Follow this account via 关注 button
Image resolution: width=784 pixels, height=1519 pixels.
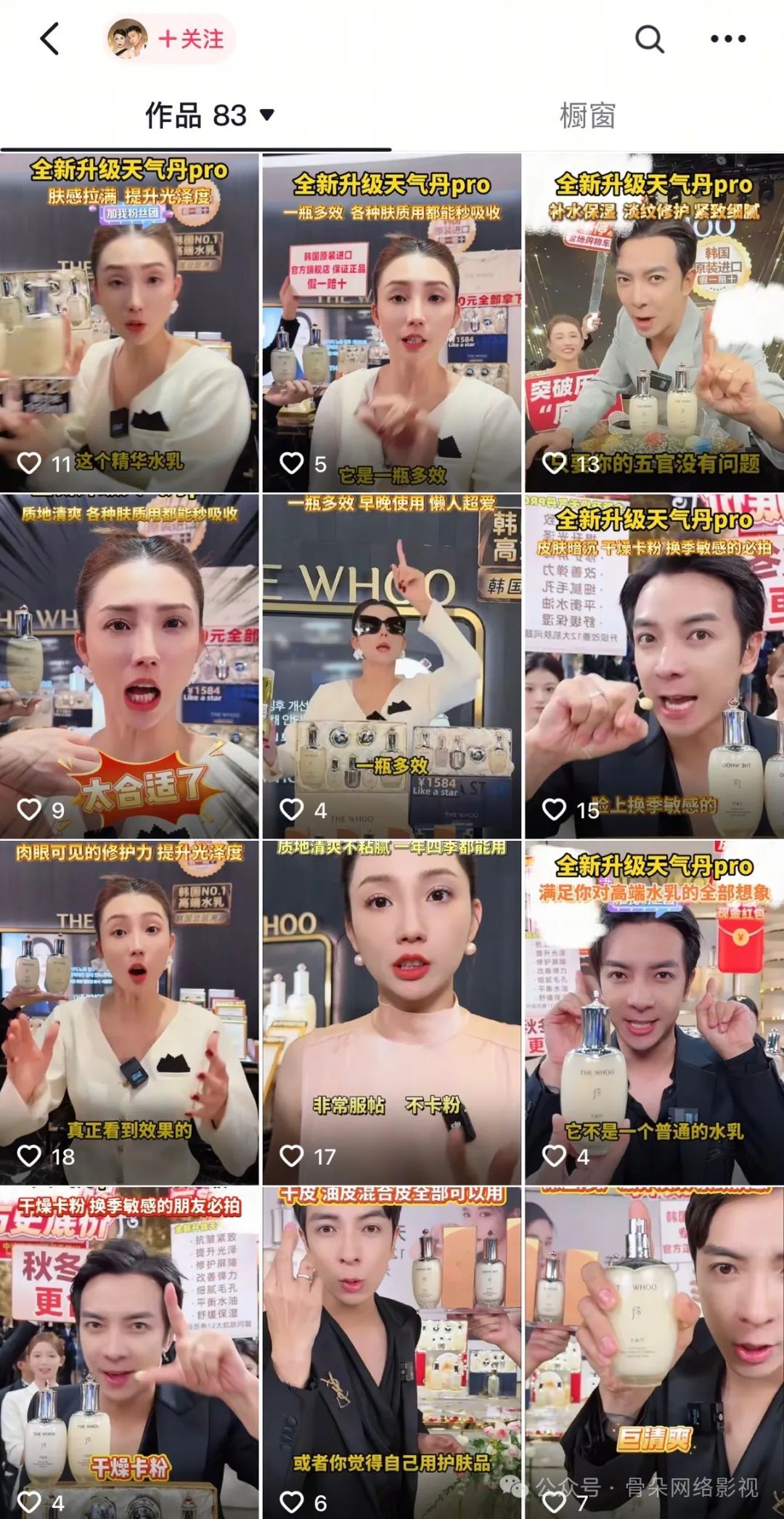click(x=192, y=38)
